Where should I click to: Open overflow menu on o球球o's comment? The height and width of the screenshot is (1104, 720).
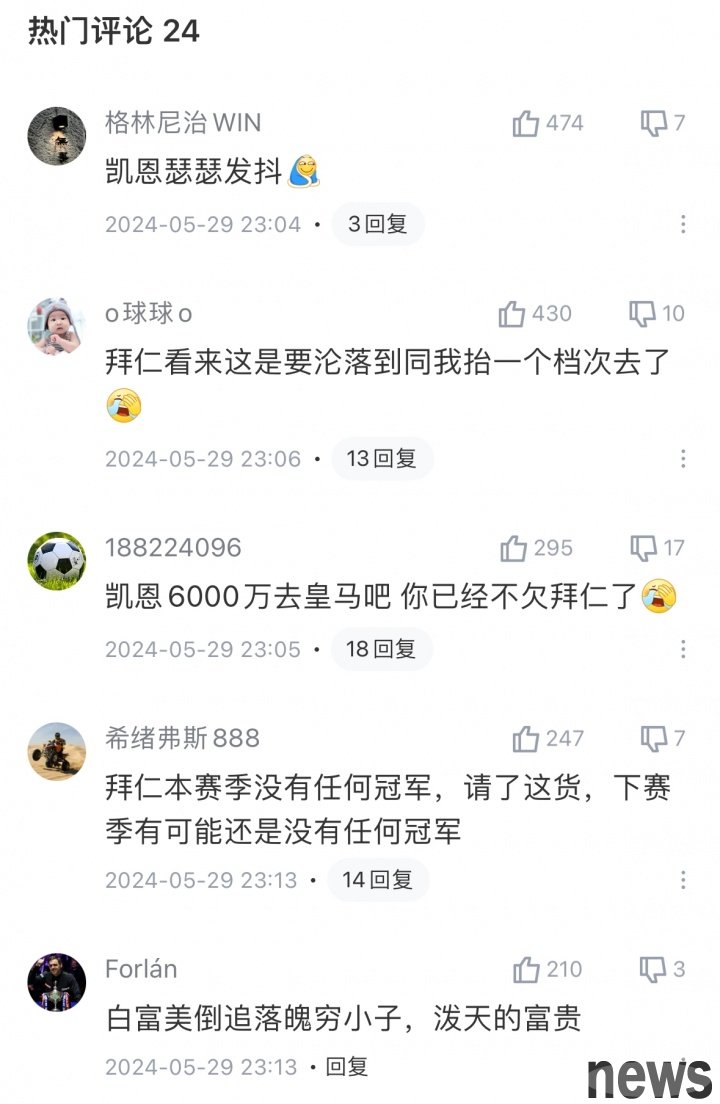[683, 459]
